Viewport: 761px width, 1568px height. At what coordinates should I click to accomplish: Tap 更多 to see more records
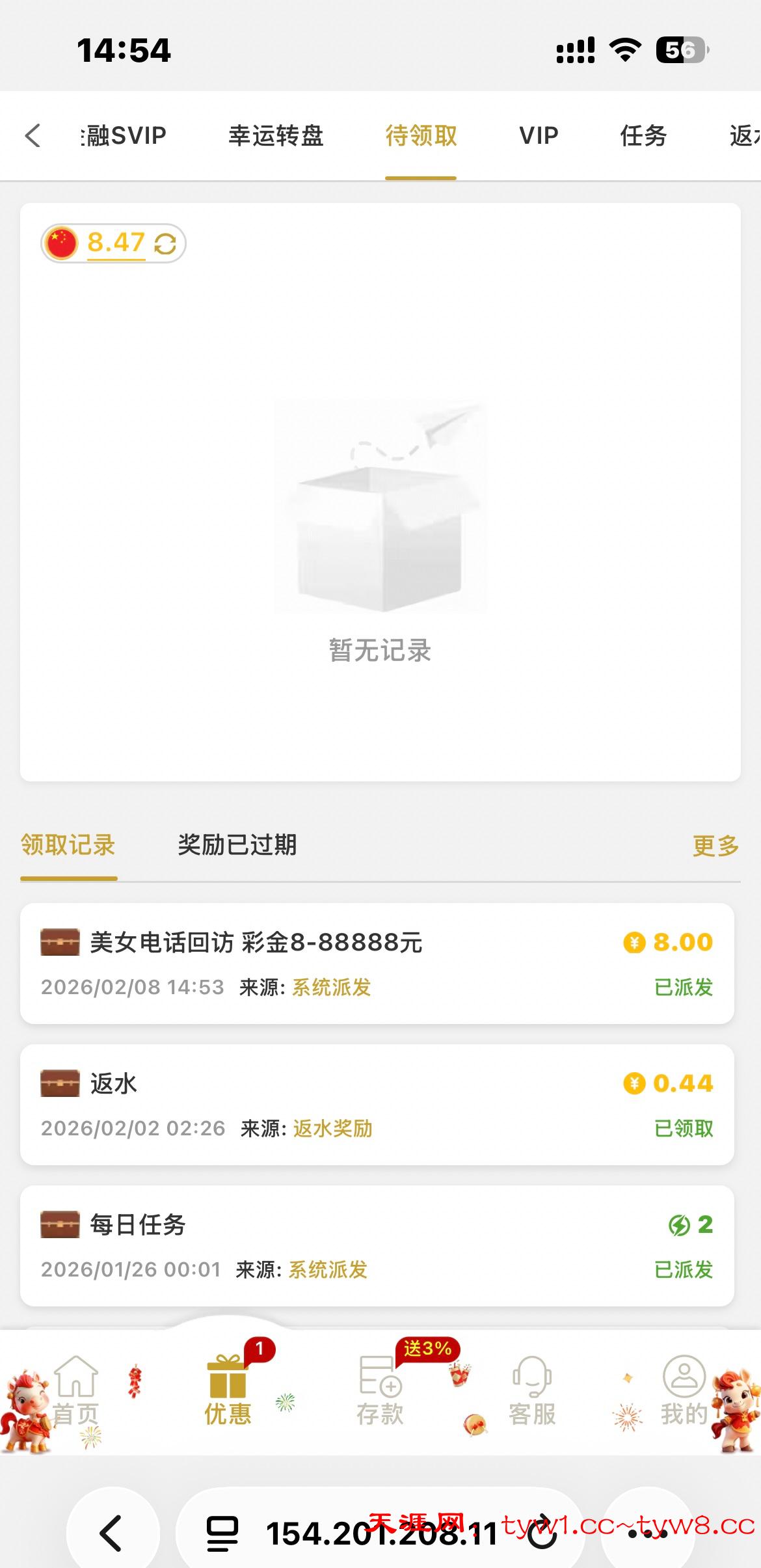(x=715, y=846)
